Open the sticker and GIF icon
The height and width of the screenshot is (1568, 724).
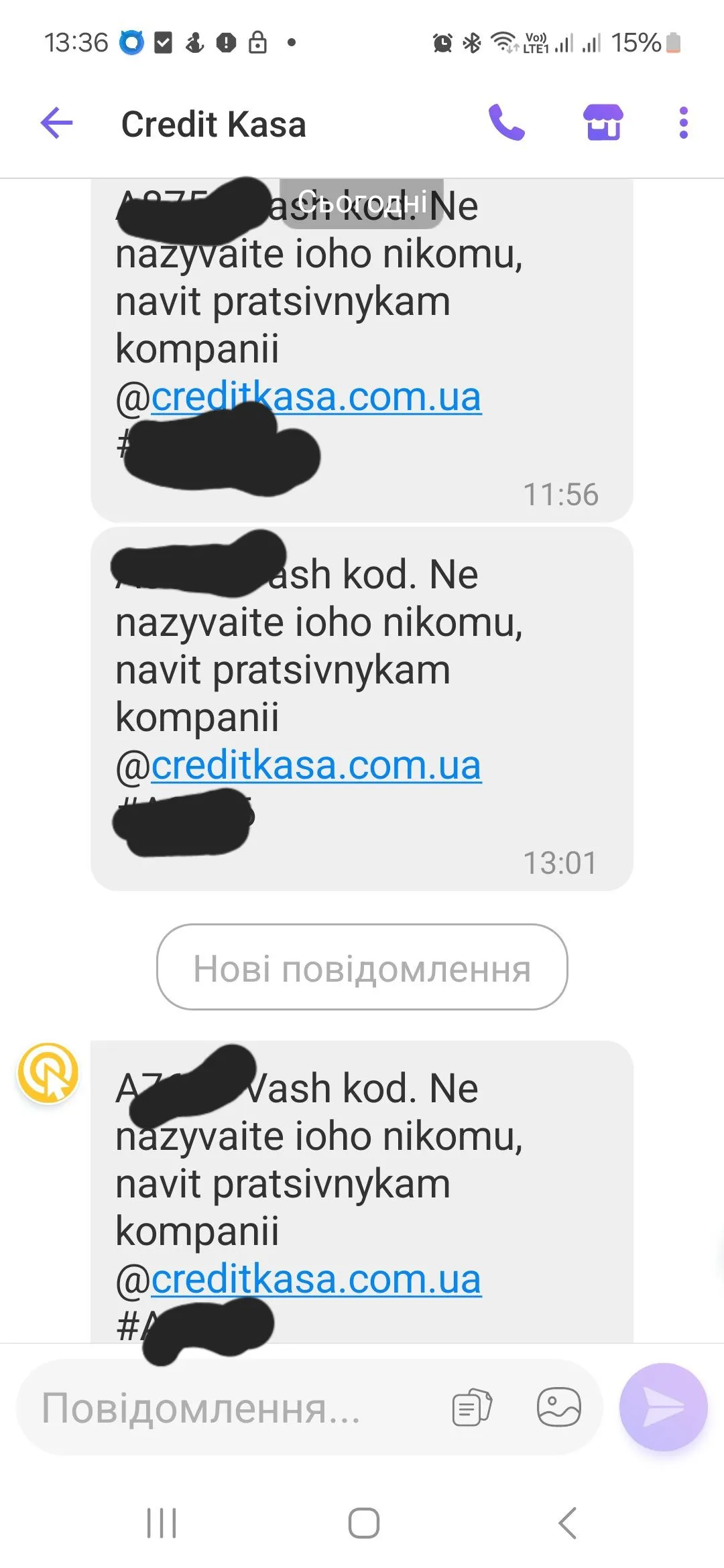click(x=558, y=1407)
